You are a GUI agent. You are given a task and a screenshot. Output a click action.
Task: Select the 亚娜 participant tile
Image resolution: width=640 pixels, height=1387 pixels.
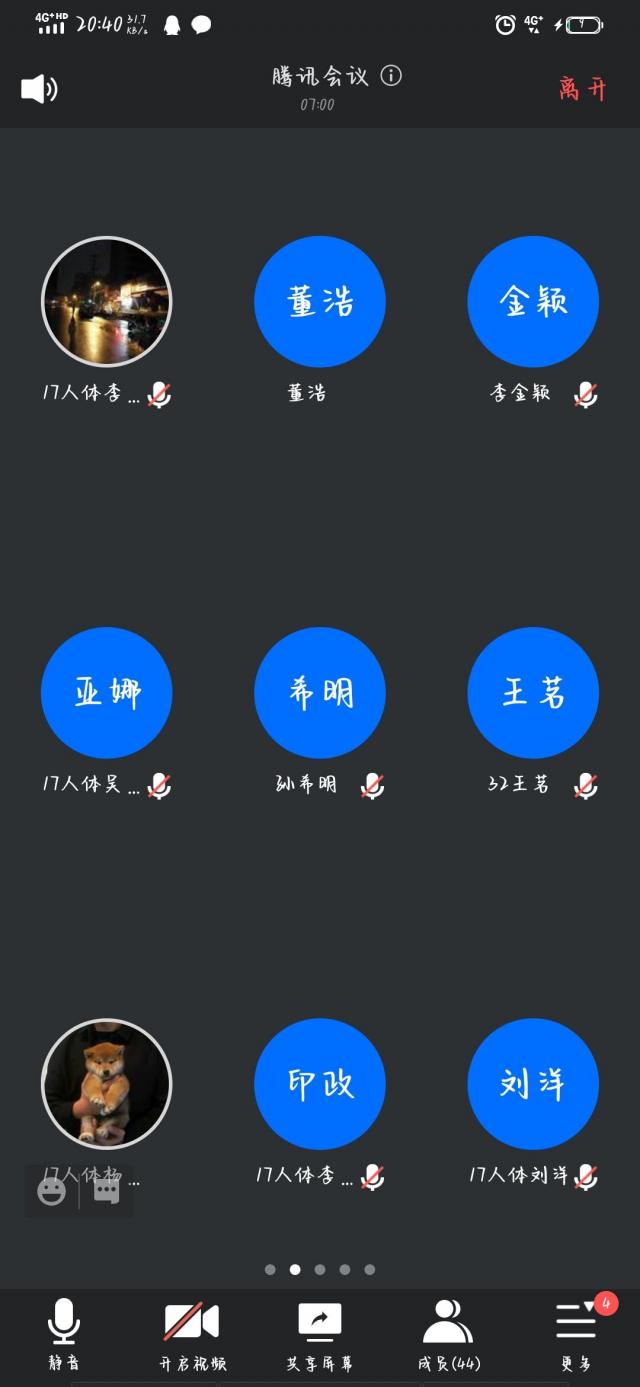pyautogui.click(x=107, y=693)
